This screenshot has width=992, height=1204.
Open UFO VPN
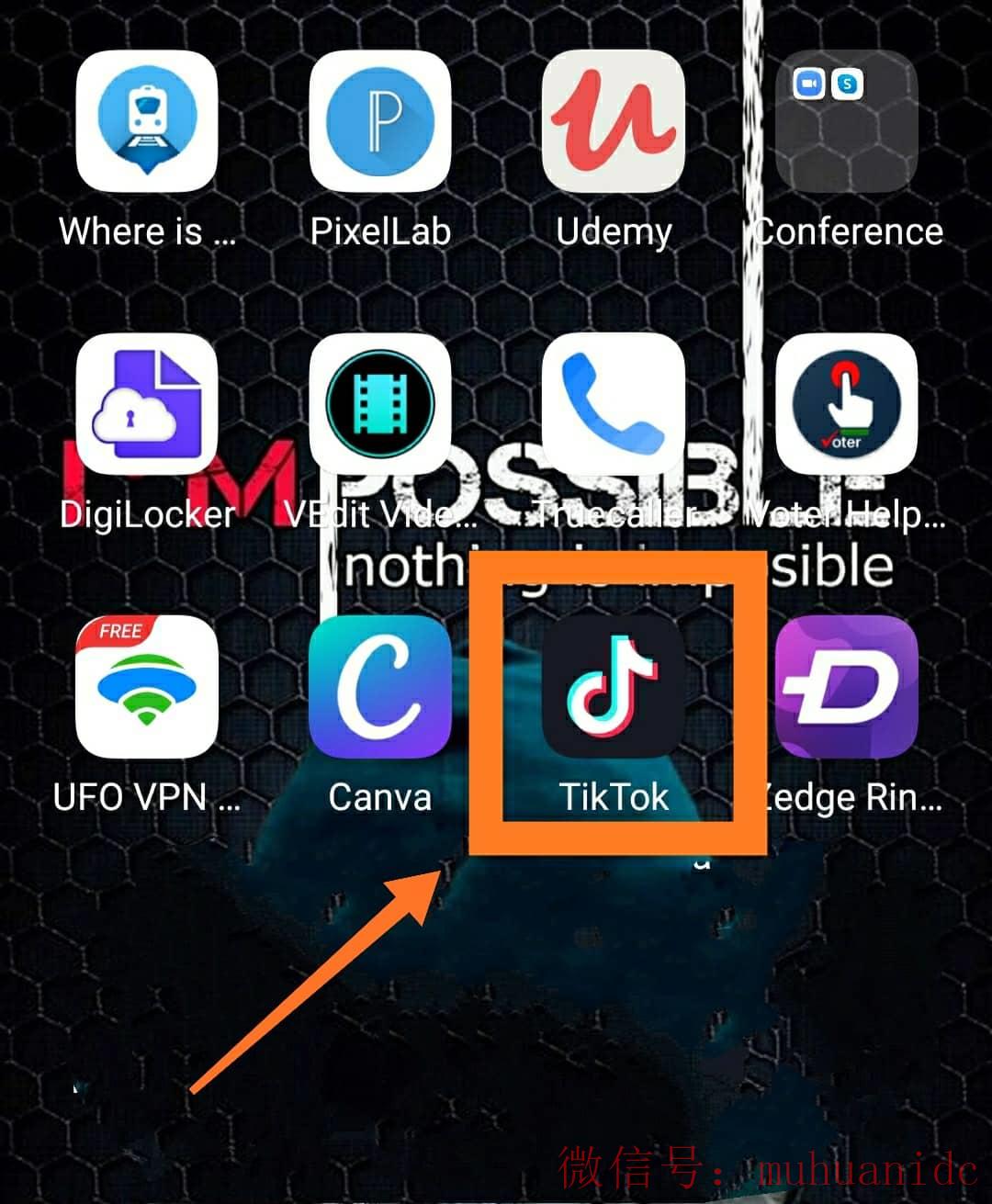[147, 687]
